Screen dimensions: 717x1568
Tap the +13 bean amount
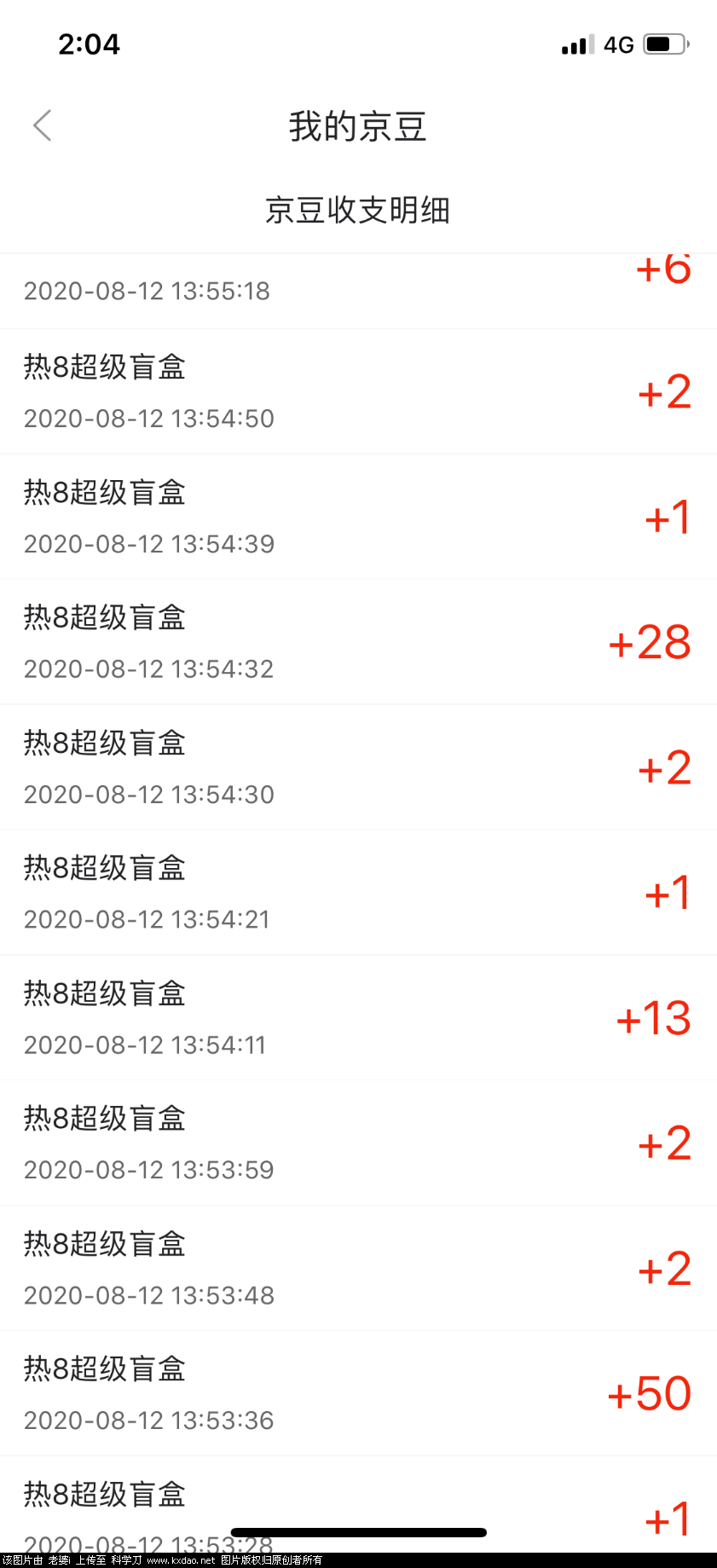[652, 1018]
